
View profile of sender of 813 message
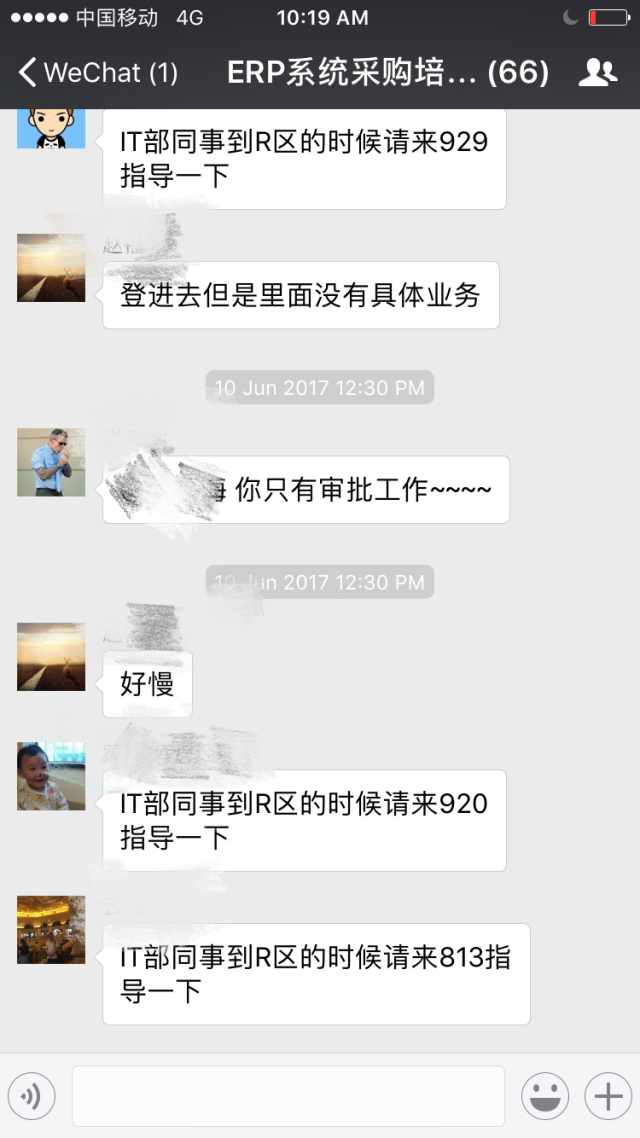tap(51, 930)
